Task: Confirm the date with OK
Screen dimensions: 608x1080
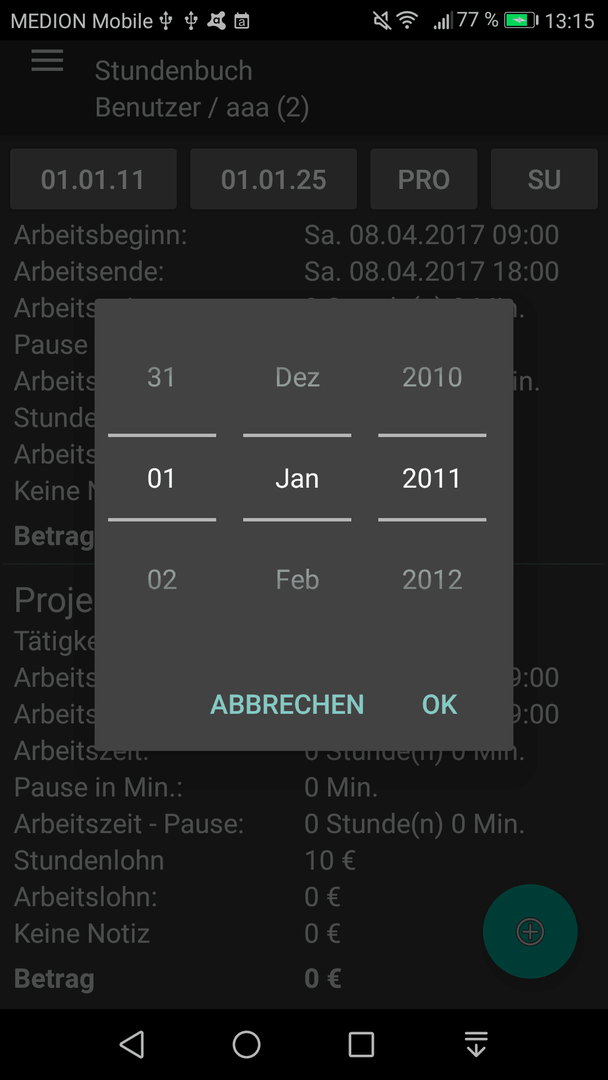Action: point(439,704)
